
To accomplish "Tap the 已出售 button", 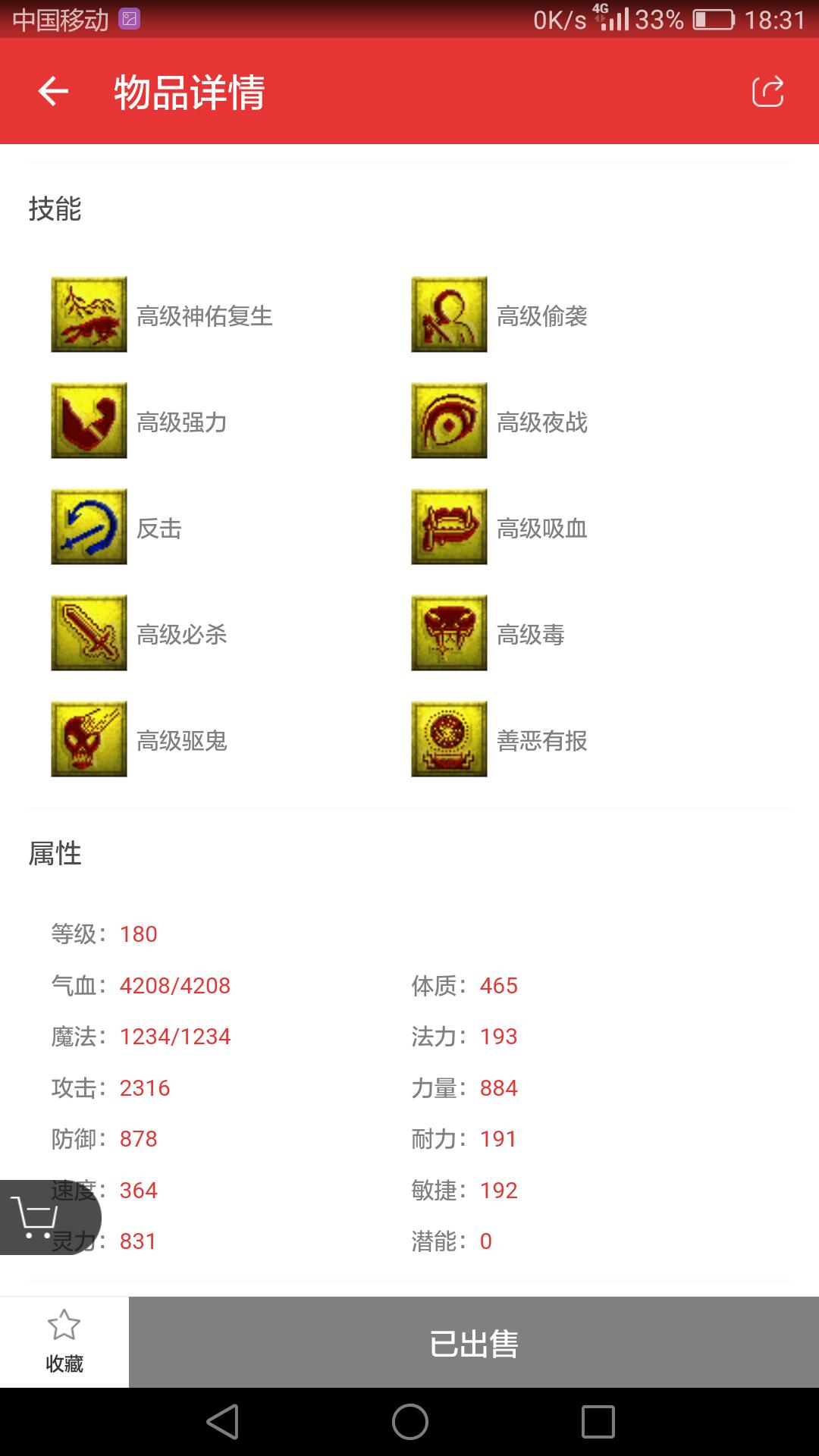I will coord(474,1343).
